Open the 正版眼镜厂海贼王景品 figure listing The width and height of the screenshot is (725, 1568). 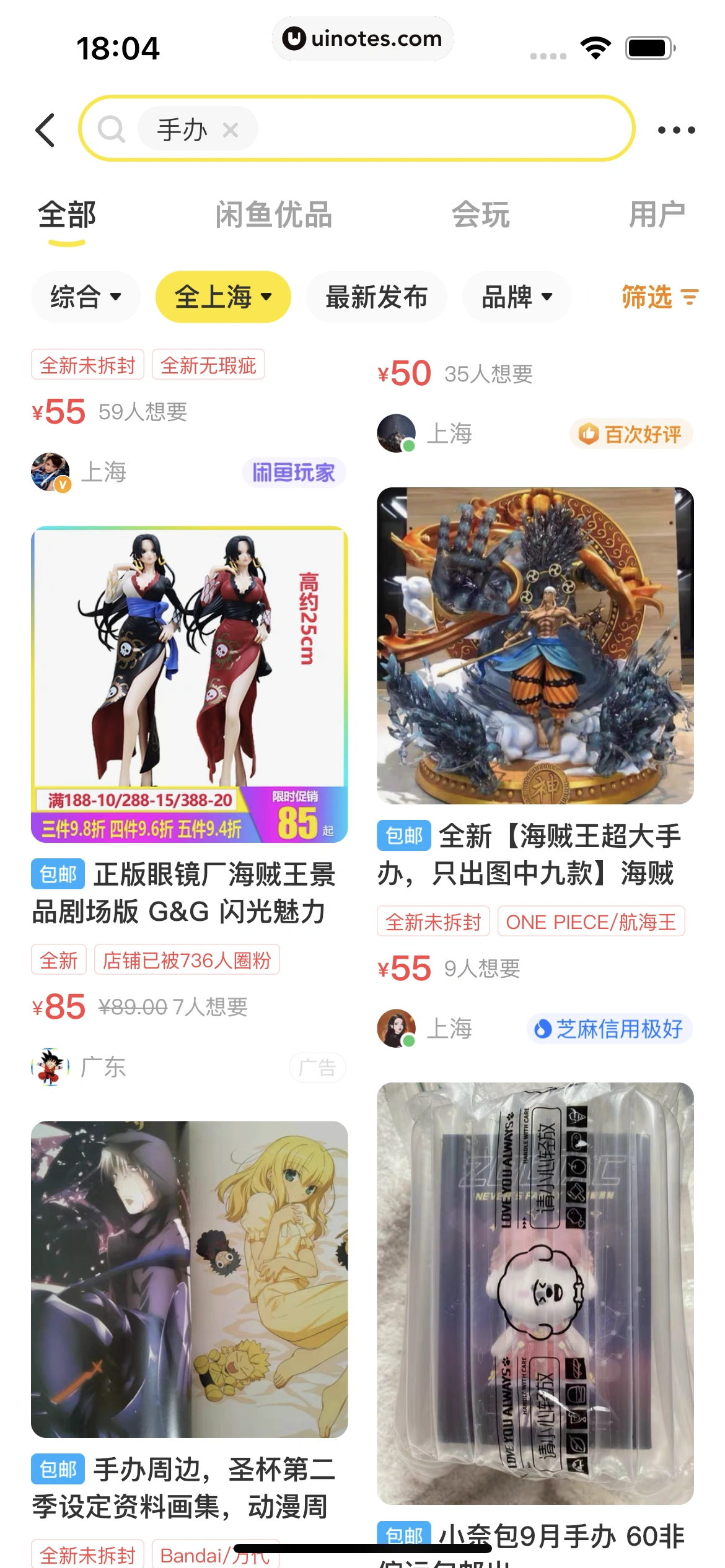(189, 684)
